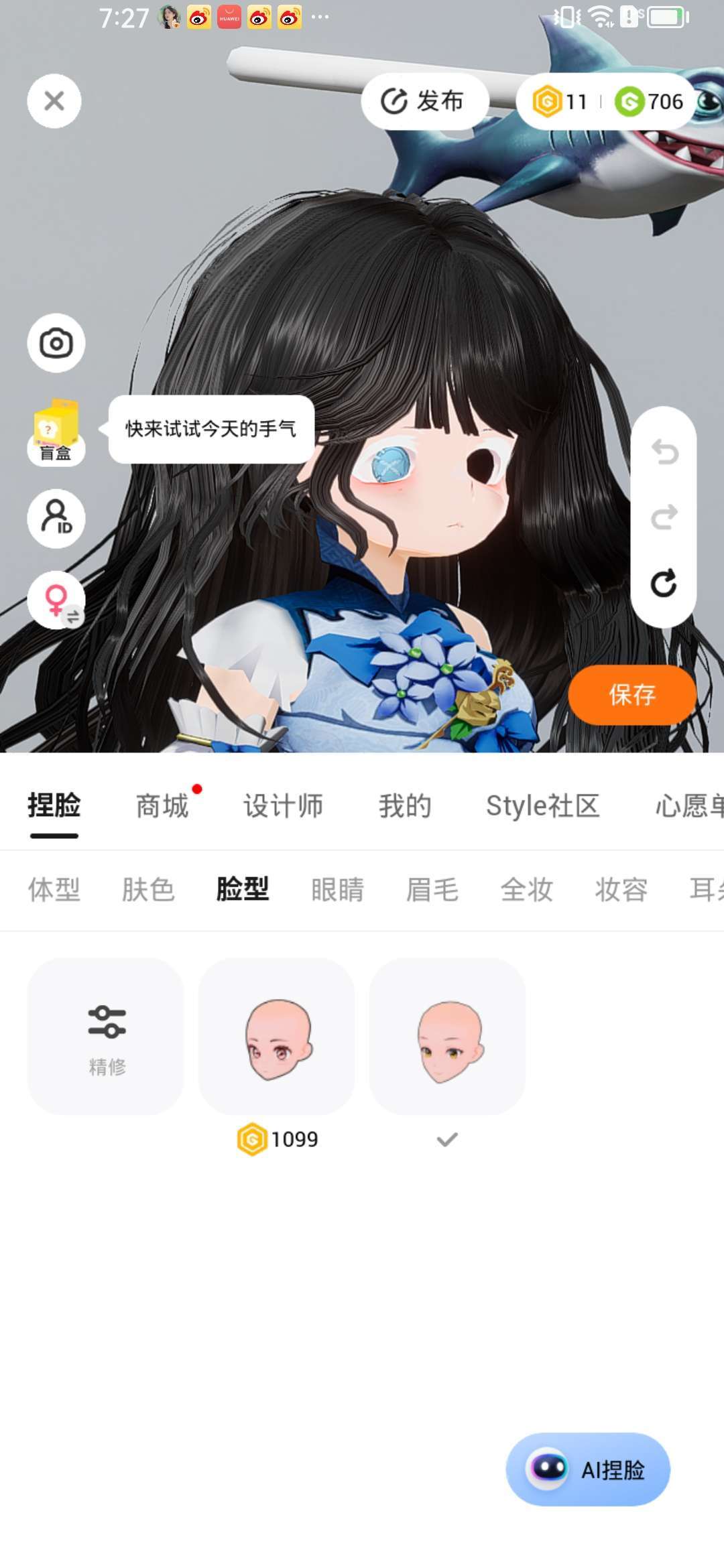Screen dimensions: 724x1568
Task: Go to the 我的 tab
Action: coord(405,805)
